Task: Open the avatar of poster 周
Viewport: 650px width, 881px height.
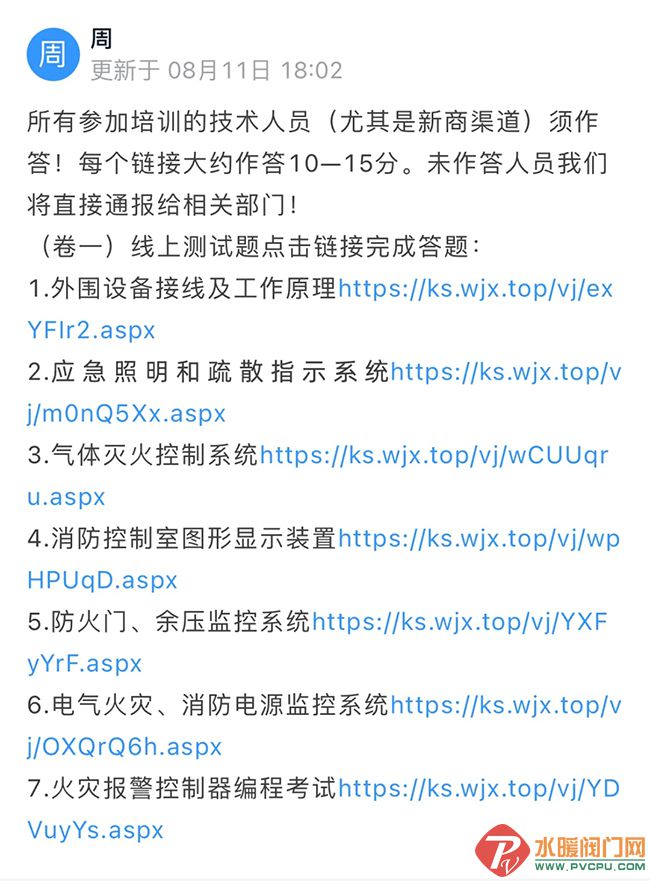Action: 52,54
